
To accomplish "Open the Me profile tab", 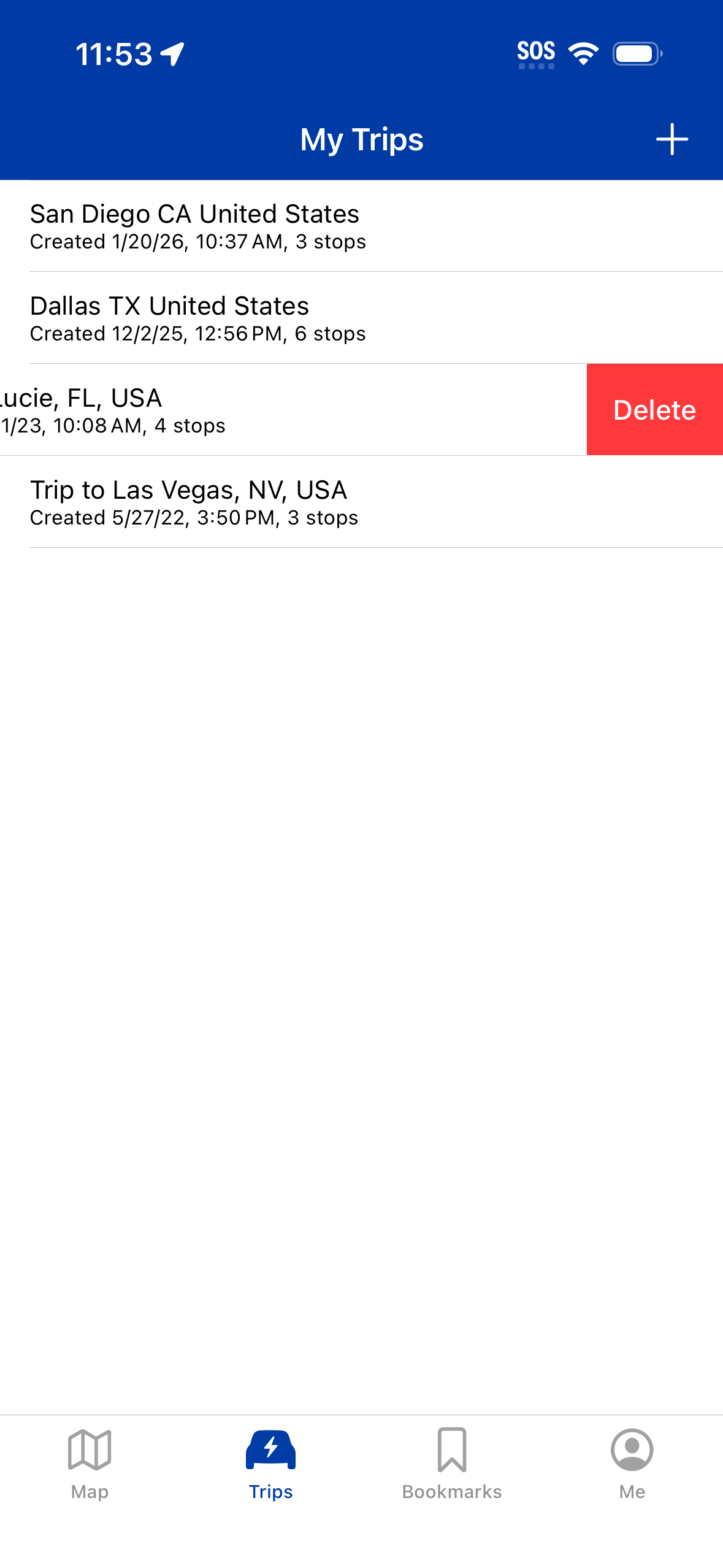I will [632, 1463].
